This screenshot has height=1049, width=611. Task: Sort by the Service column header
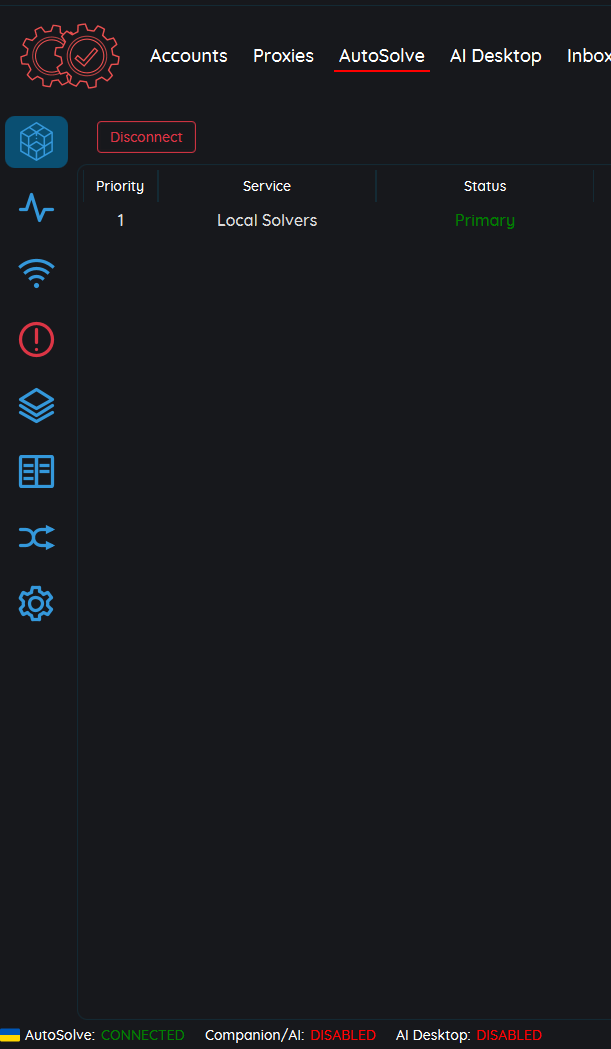pos(267,186)
